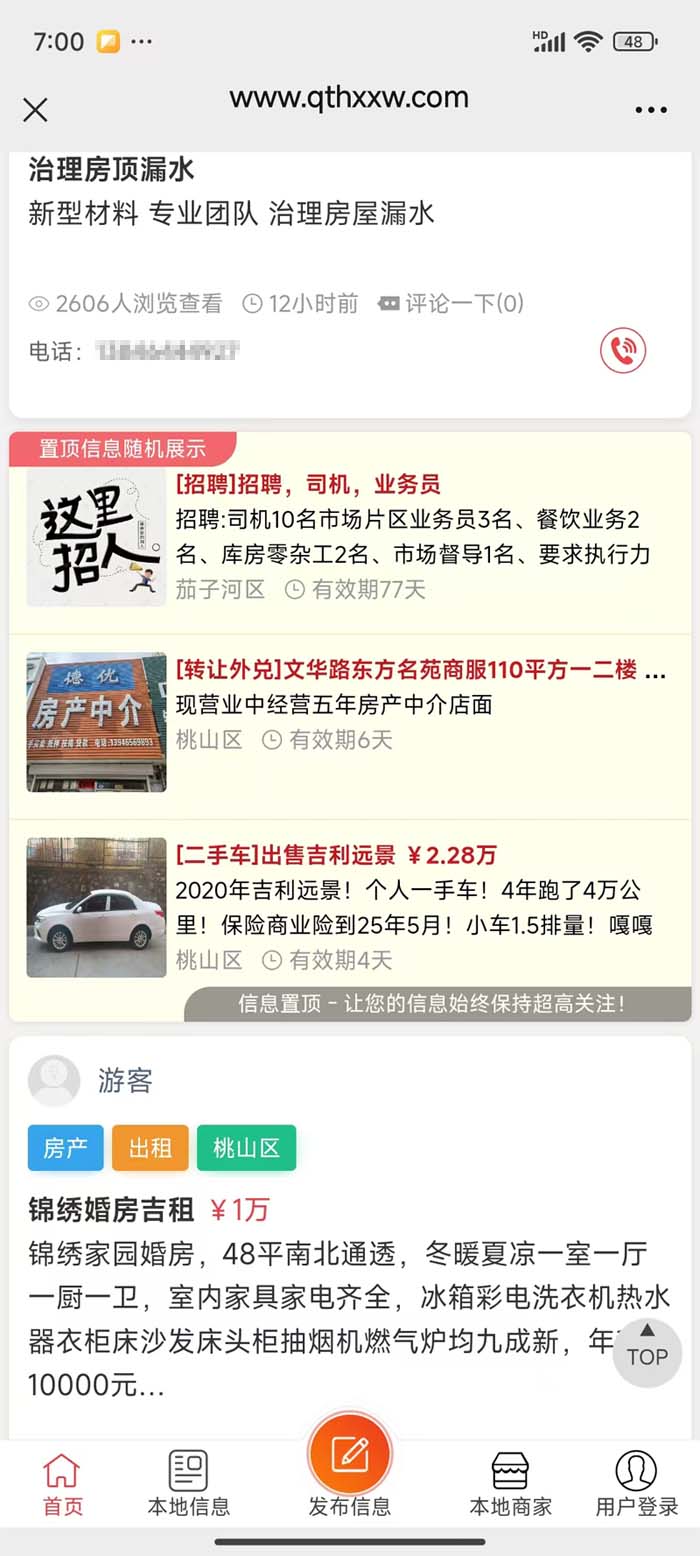
Task: Call the roof leak repair phone number
Action: (622, 351)
